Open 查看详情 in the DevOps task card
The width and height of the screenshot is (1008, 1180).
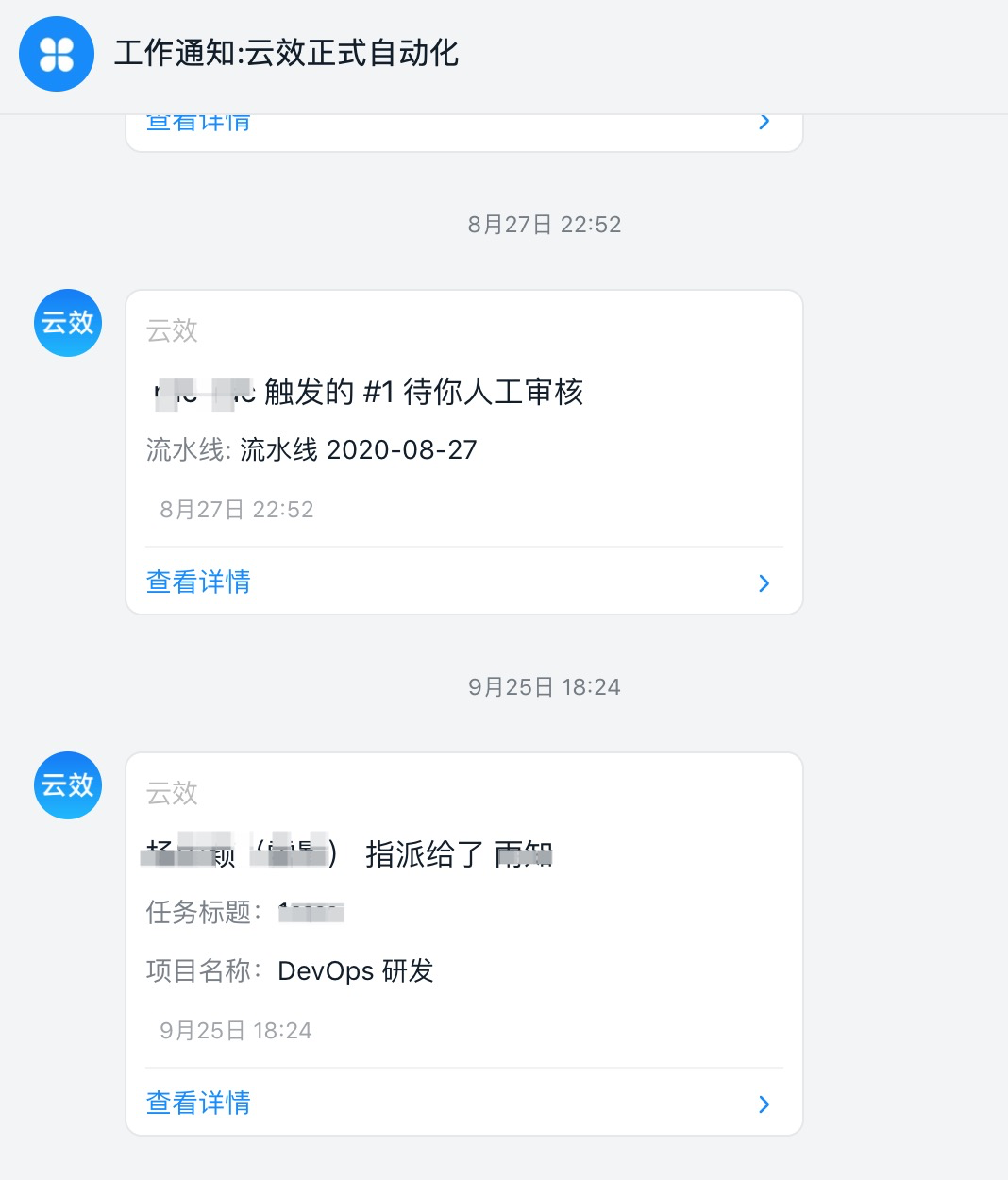click(x=196, y=1103)
